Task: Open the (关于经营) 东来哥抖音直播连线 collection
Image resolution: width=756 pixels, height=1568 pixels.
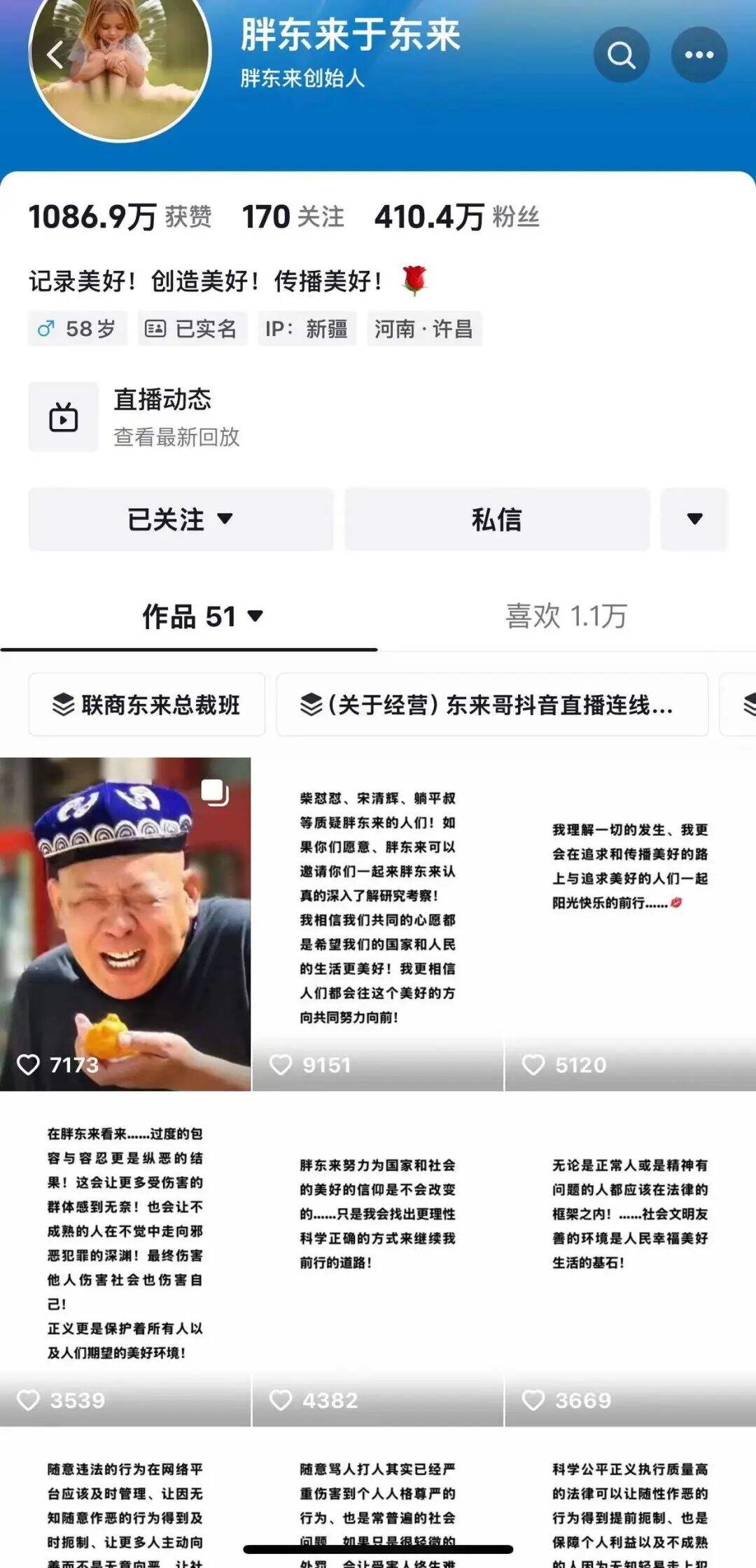Action: tap(491, 705)
